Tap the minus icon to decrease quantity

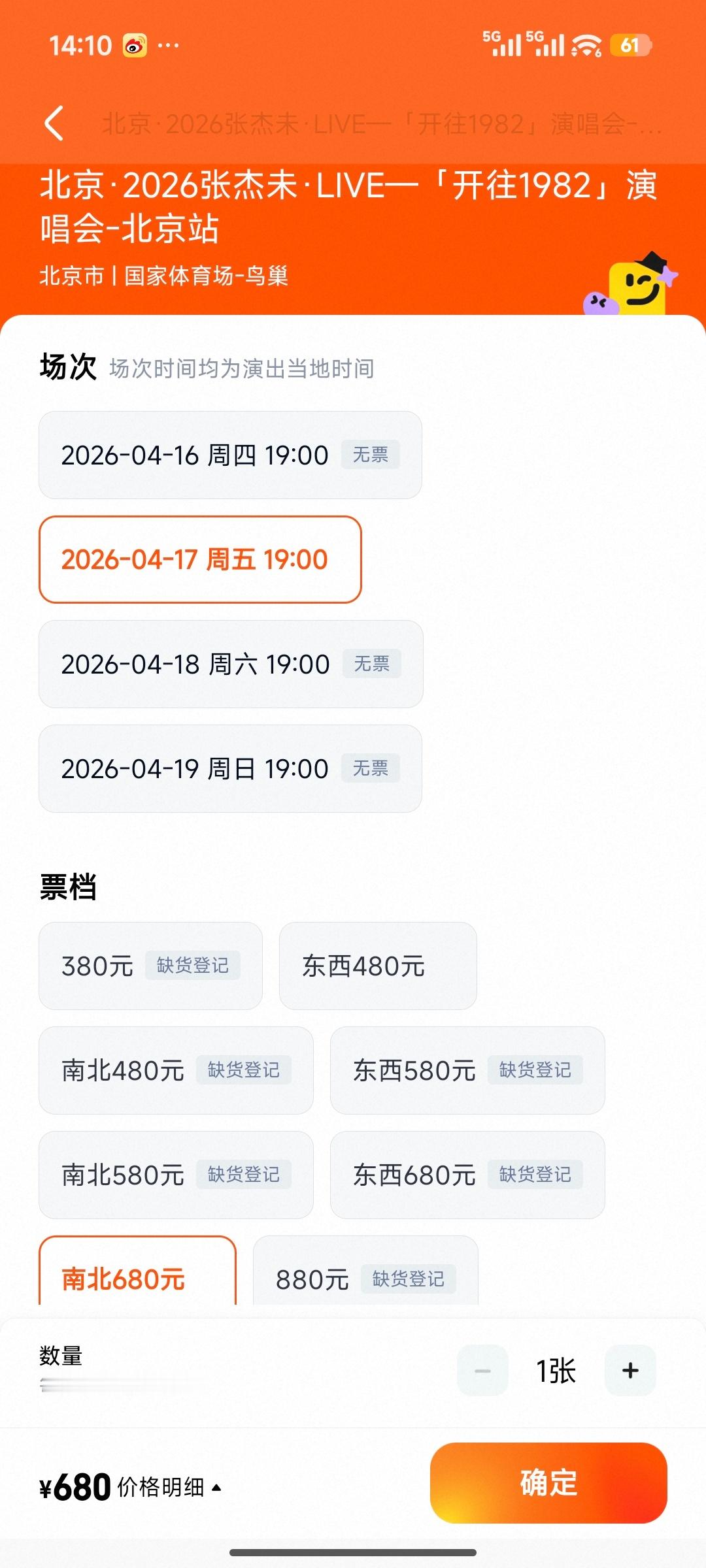pyautogui.click(x=482, y=1371)
